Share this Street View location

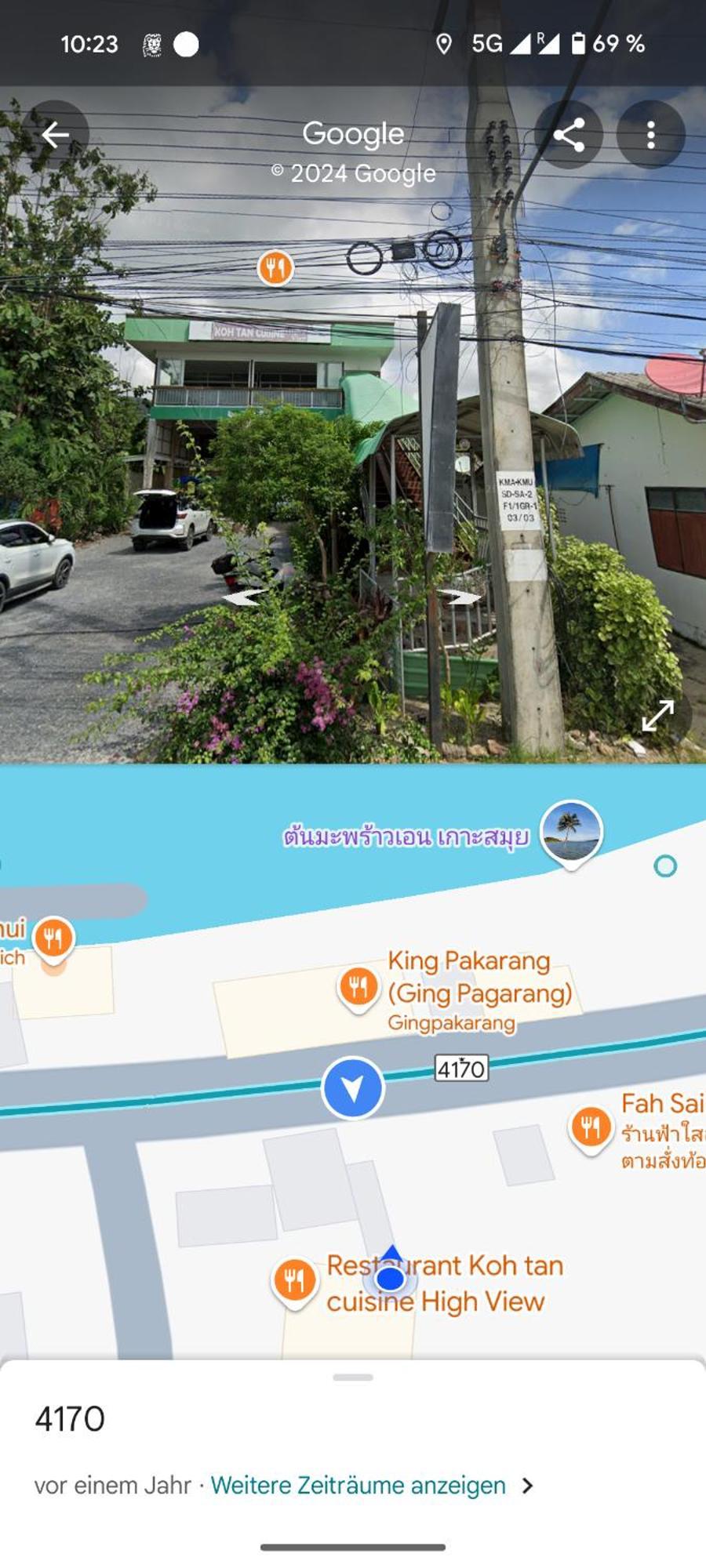[569, 135]
